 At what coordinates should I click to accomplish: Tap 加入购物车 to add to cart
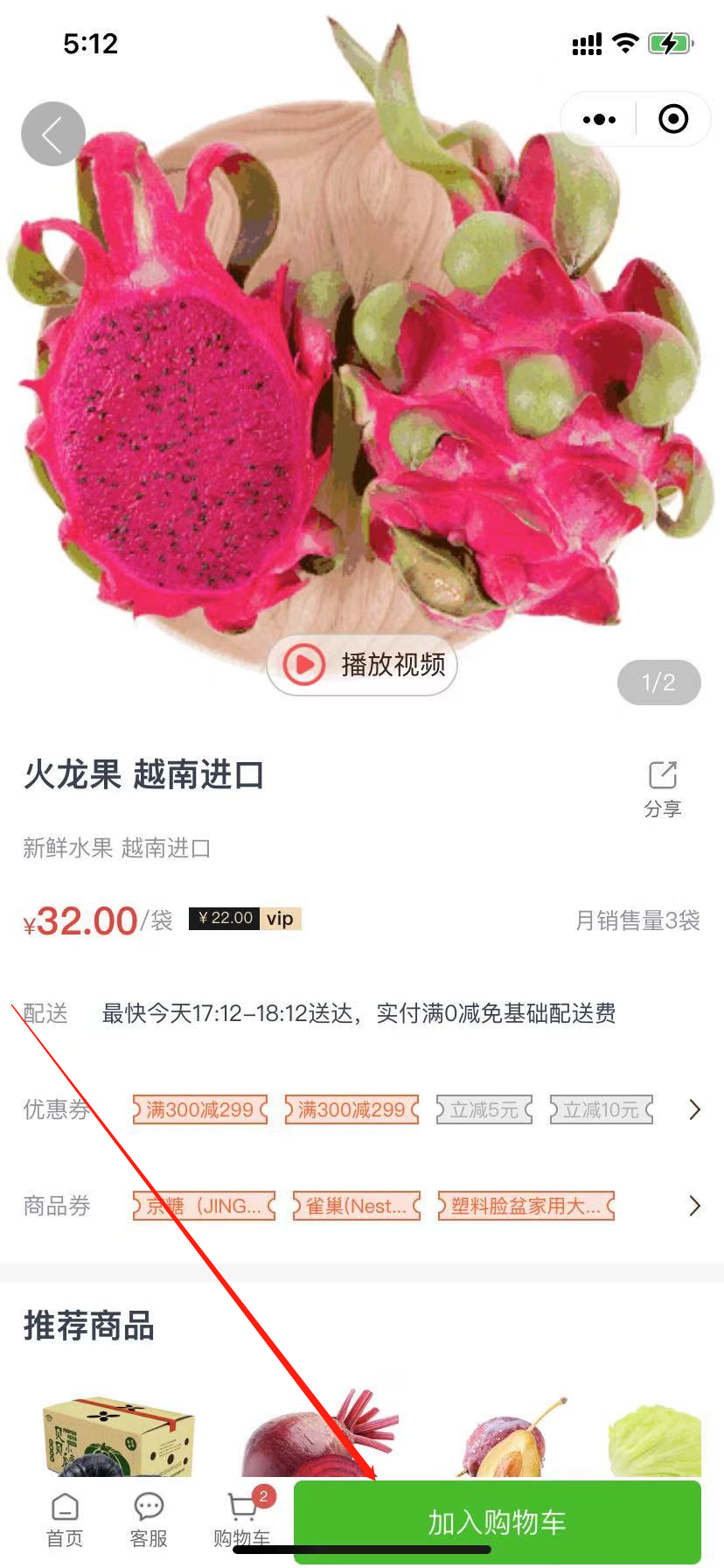point(497,1522)
